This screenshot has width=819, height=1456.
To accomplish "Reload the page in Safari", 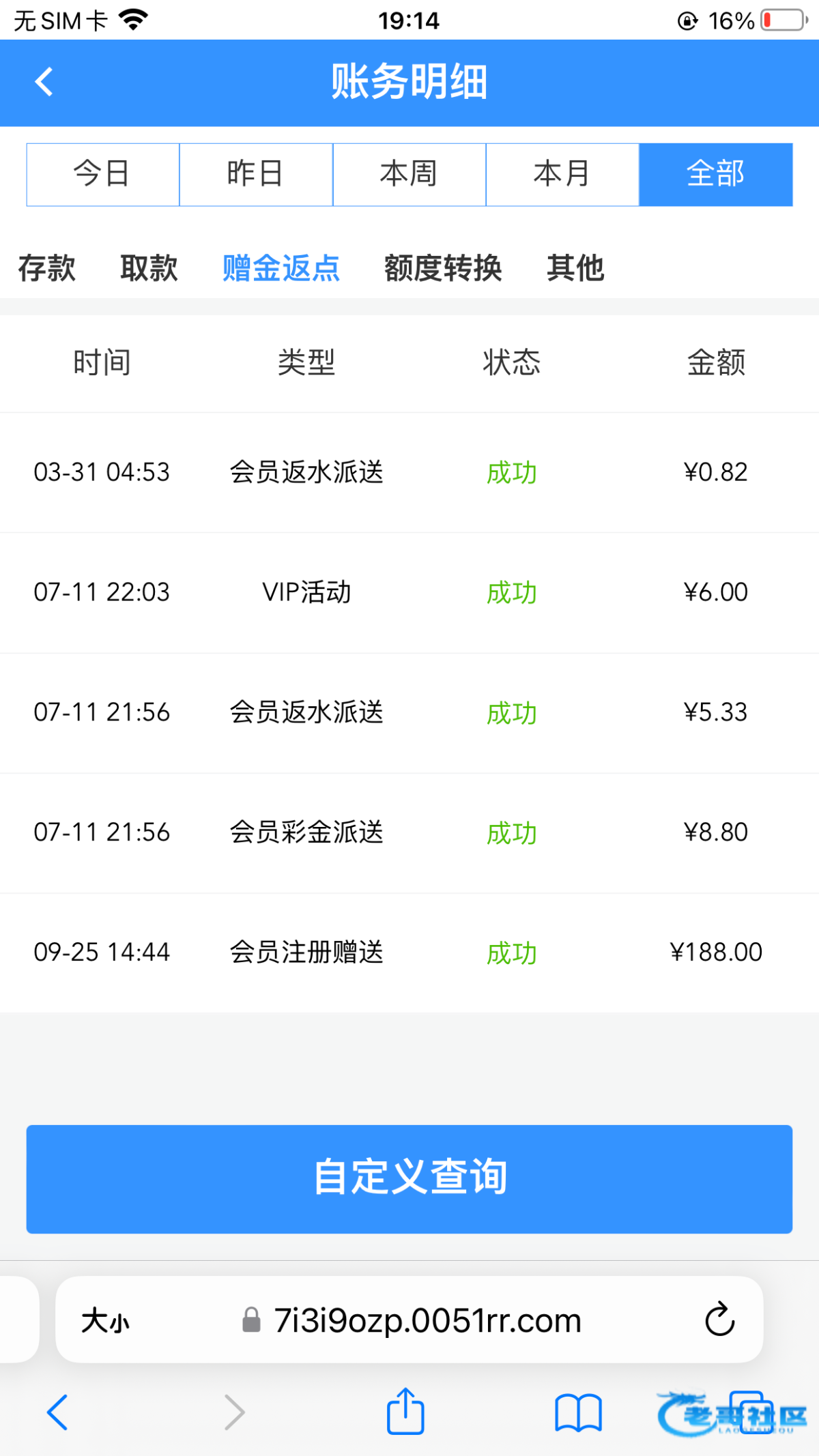I will tap(719, 1320).
